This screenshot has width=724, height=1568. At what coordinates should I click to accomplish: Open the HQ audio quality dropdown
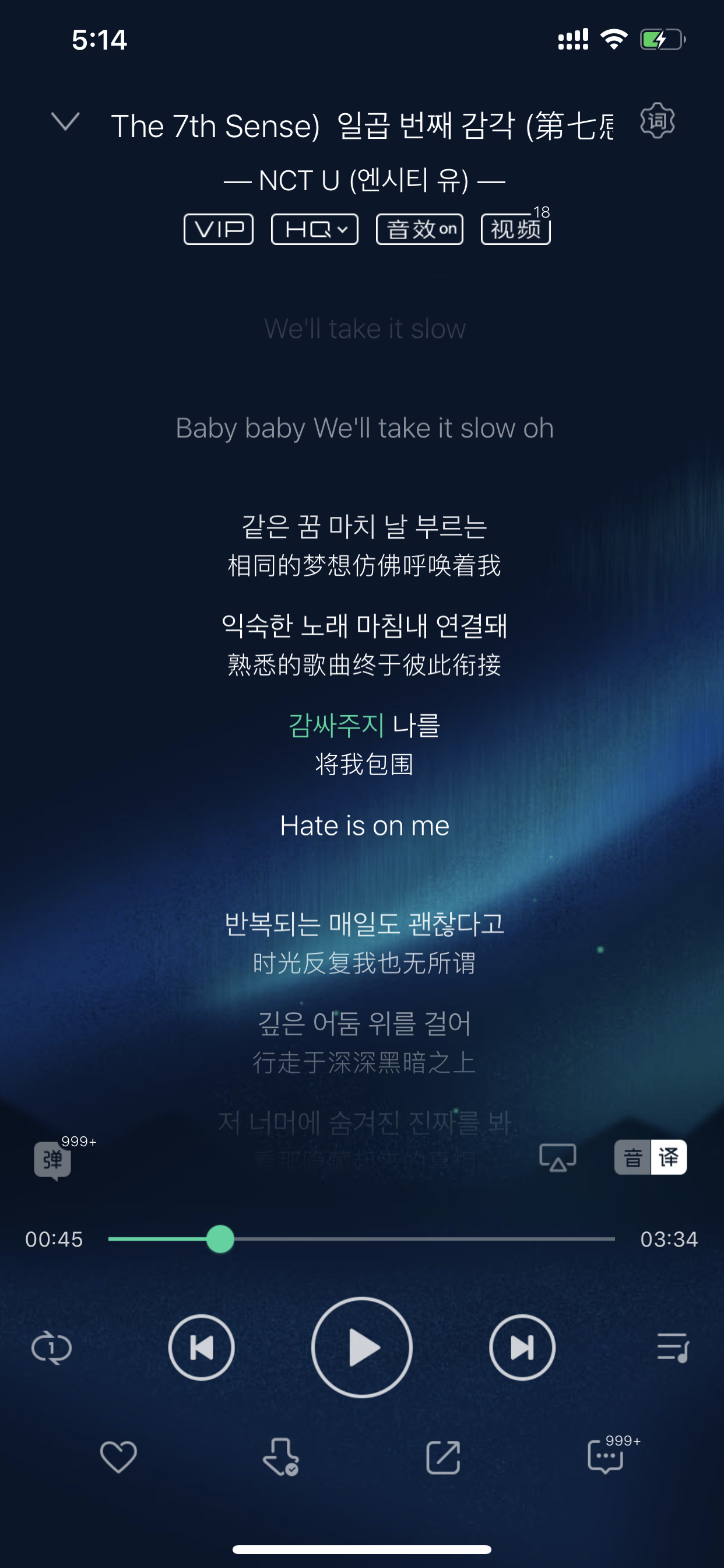315,229
